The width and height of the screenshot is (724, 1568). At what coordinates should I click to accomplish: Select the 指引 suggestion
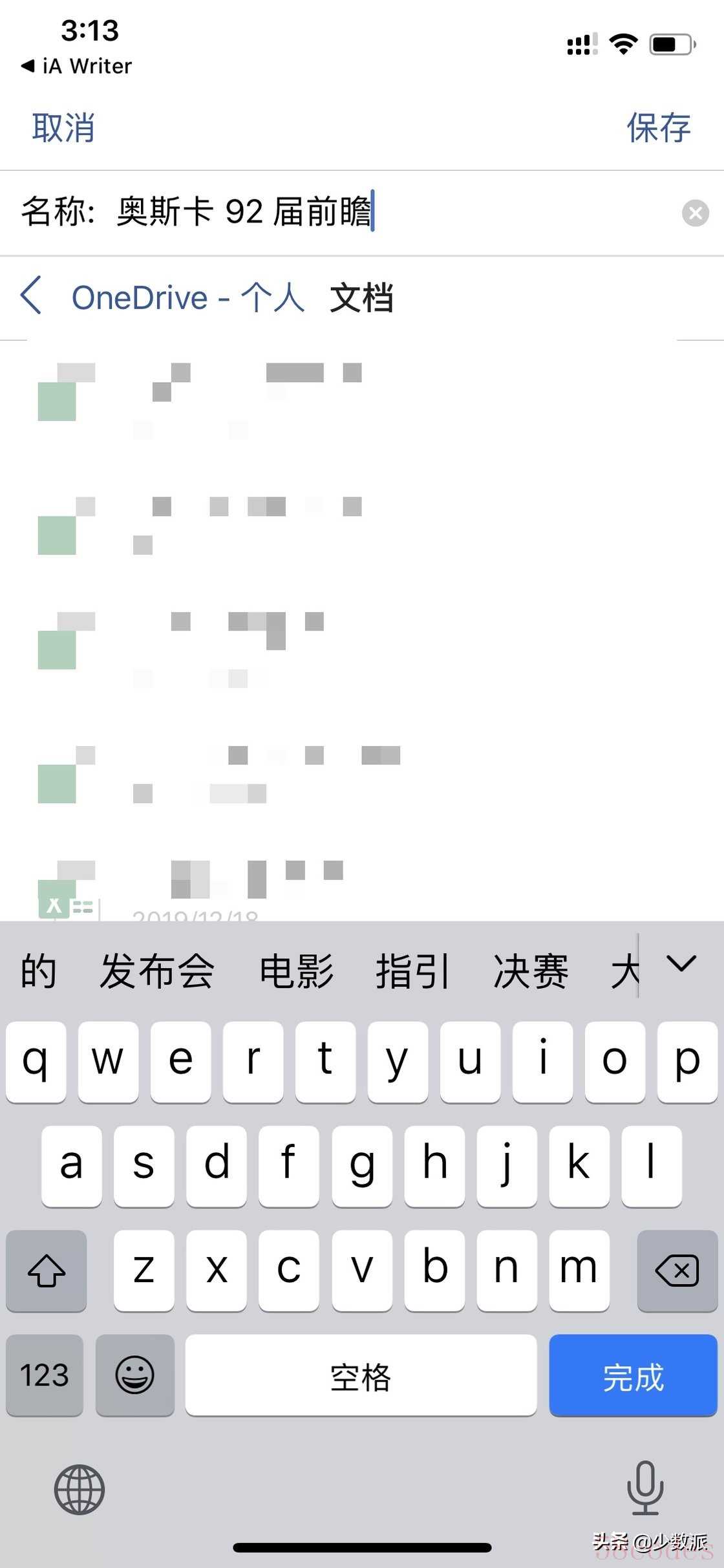click(412, 971)
